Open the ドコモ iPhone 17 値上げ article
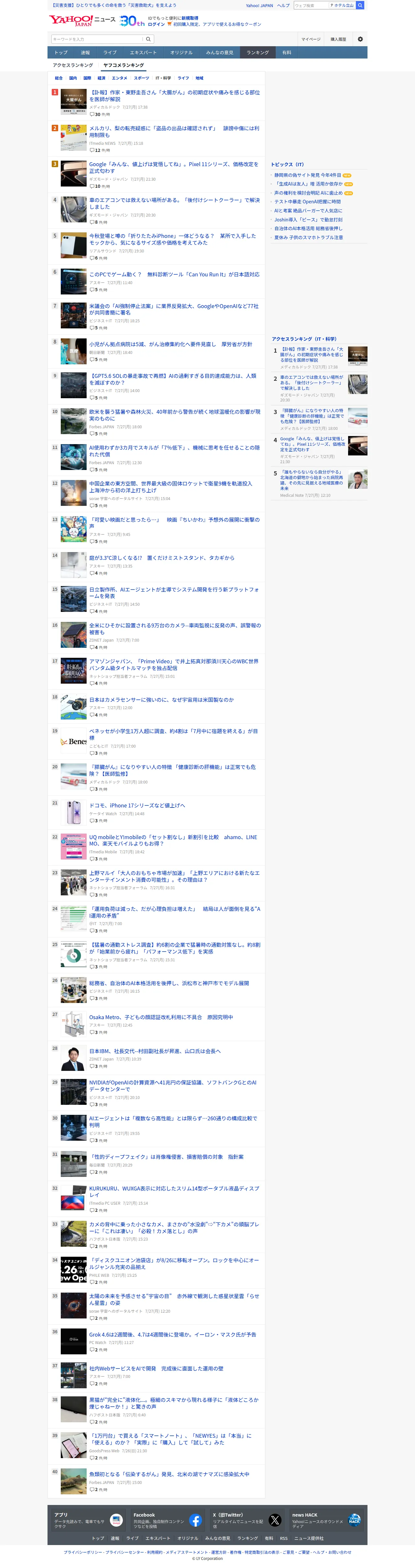The image size is (415, 1568). 137,805
